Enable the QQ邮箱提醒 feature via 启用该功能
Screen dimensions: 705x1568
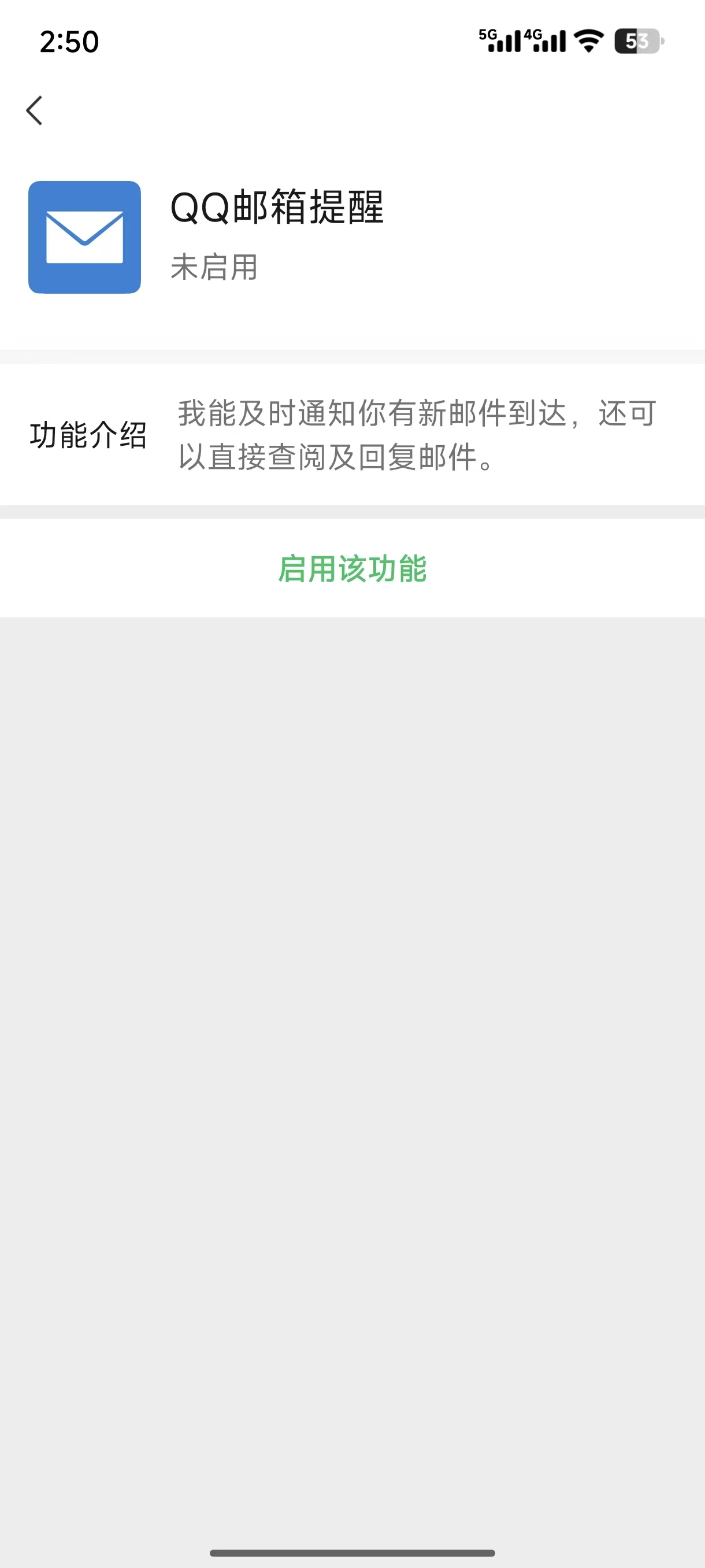tap(352, 568)
